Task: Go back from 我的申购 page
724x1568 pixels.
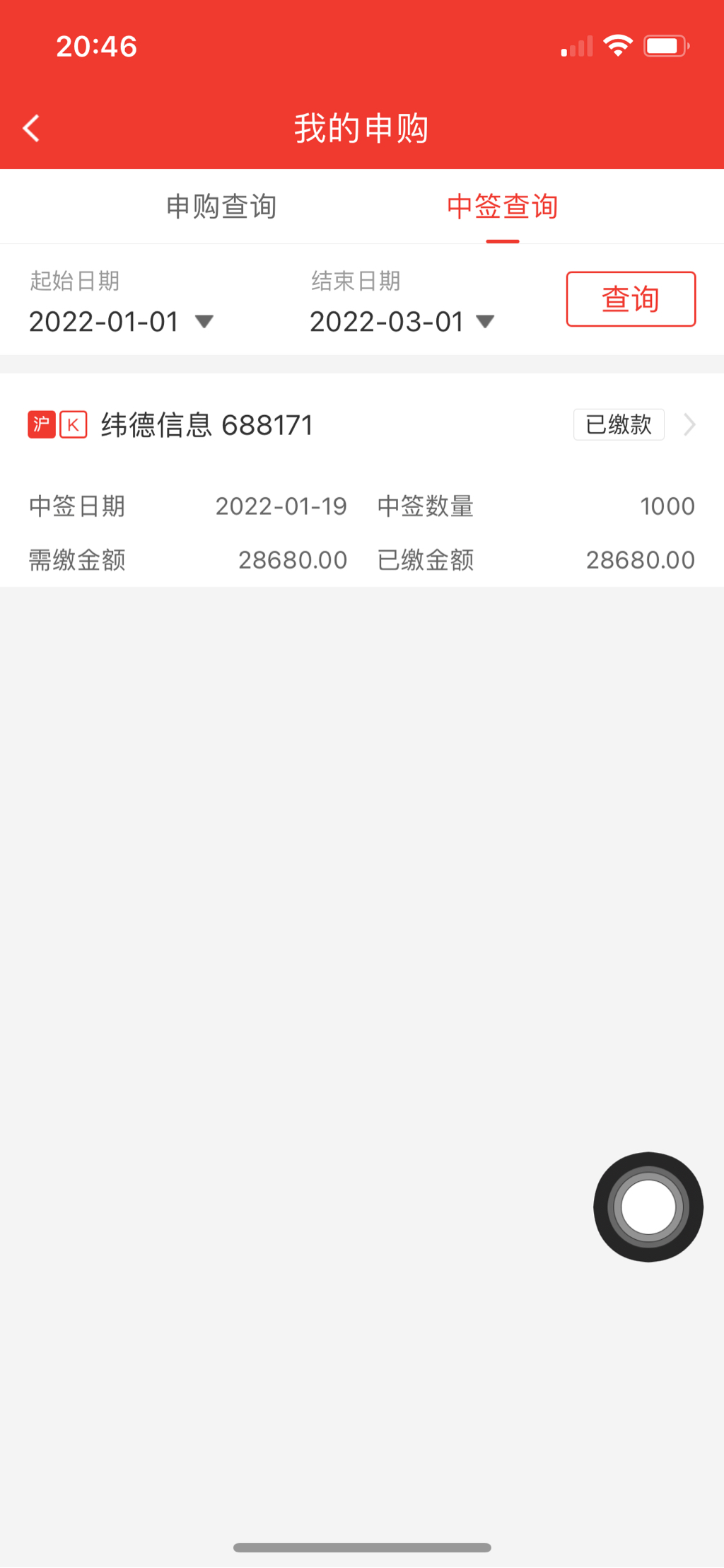Action: coord(32,129)
